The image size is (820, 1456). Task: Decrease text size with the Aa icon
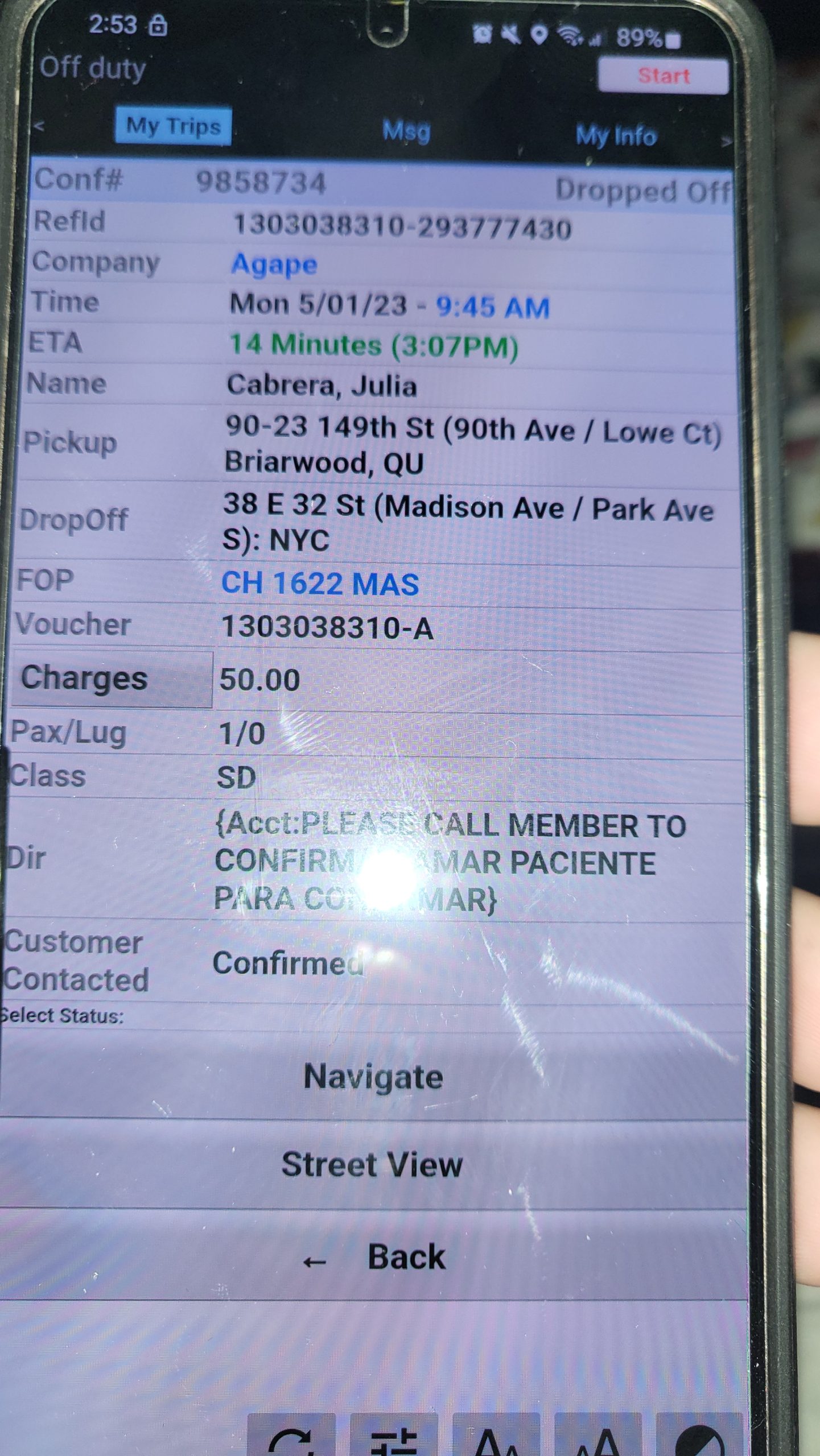click(496, 1436)
